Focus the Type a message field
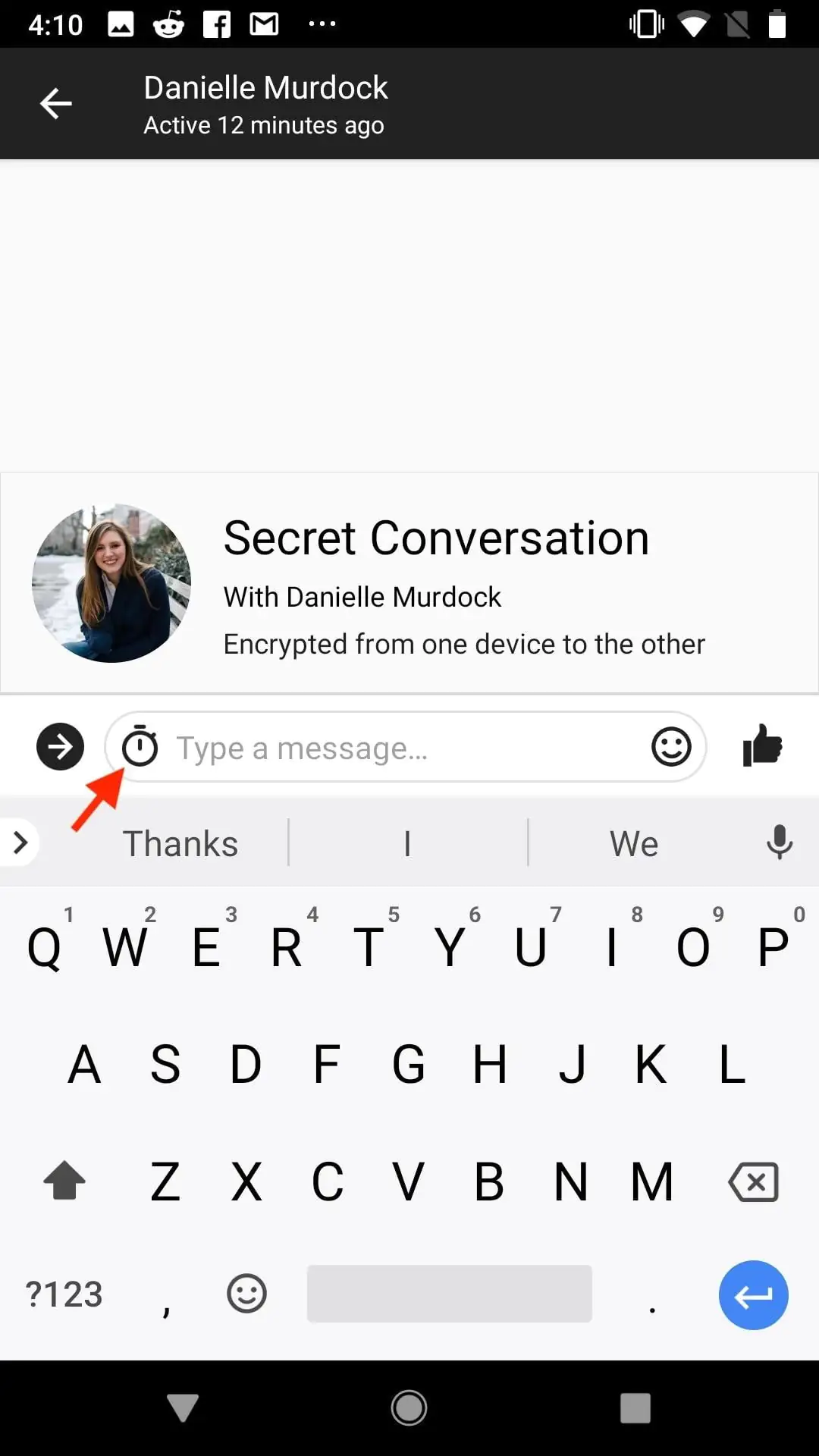Image resolution: width=819 pixels, height=1456 pixels. (x=402, y=748)
